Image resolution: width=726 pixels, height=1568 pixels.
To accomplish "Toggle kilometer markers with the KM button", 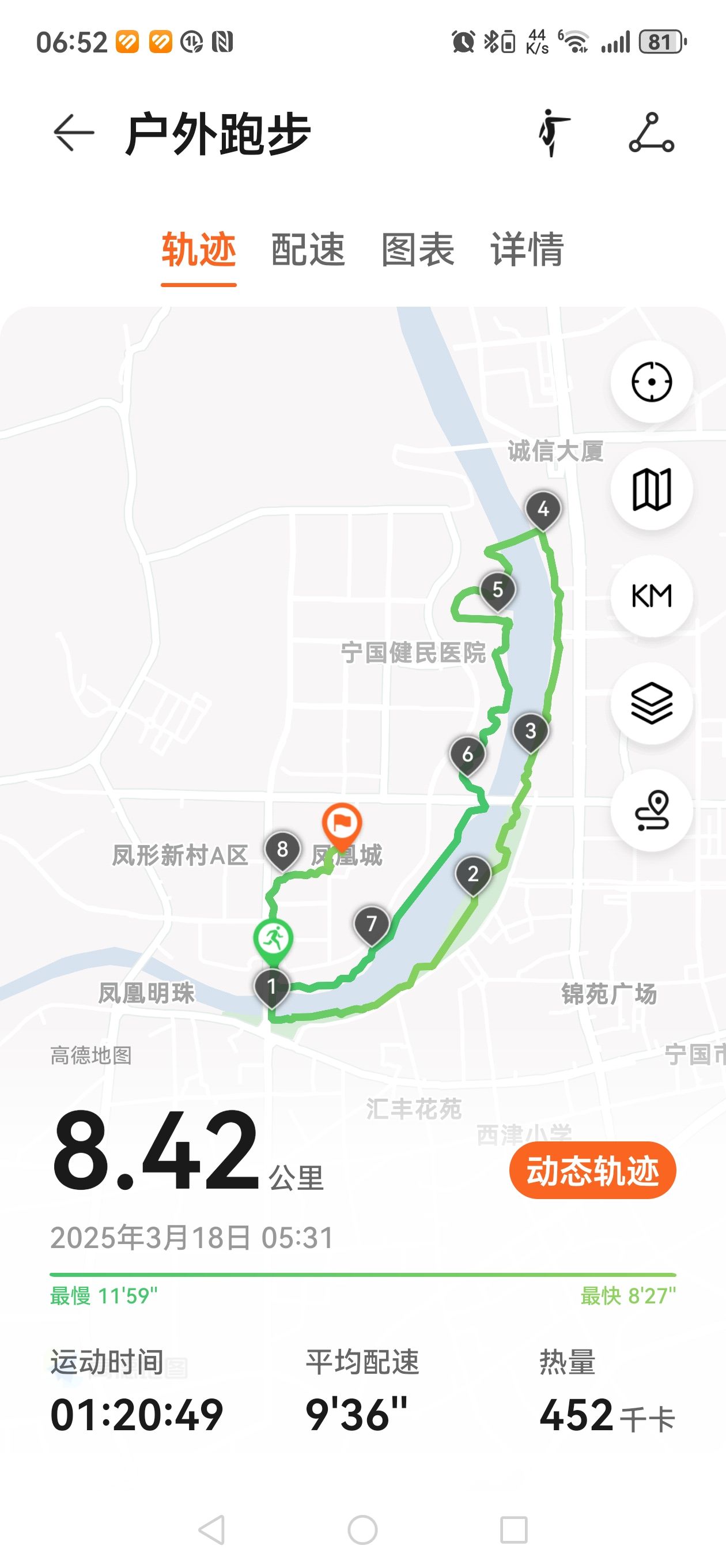I will [652, 596].
